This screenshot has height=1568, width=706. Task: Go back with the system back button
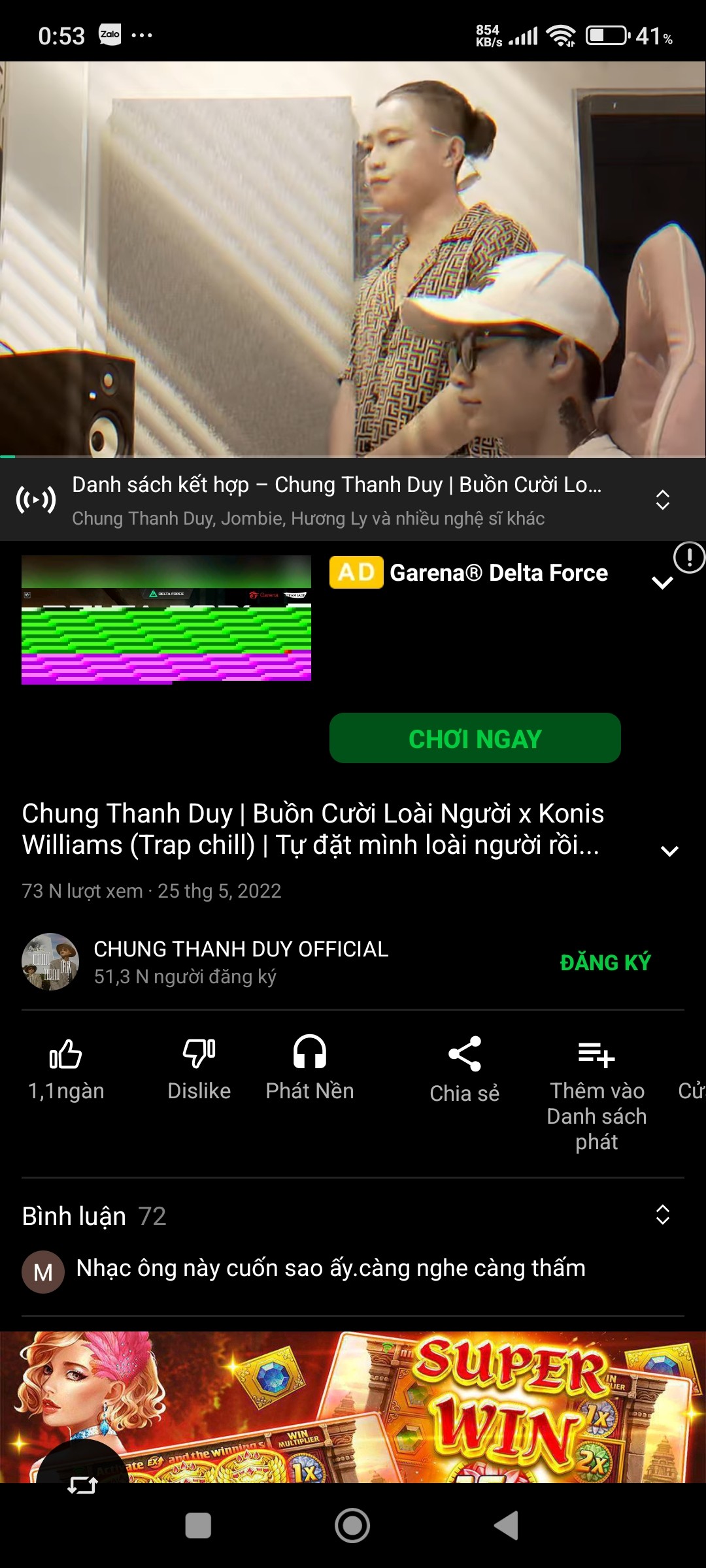(x=507, y=1526)
